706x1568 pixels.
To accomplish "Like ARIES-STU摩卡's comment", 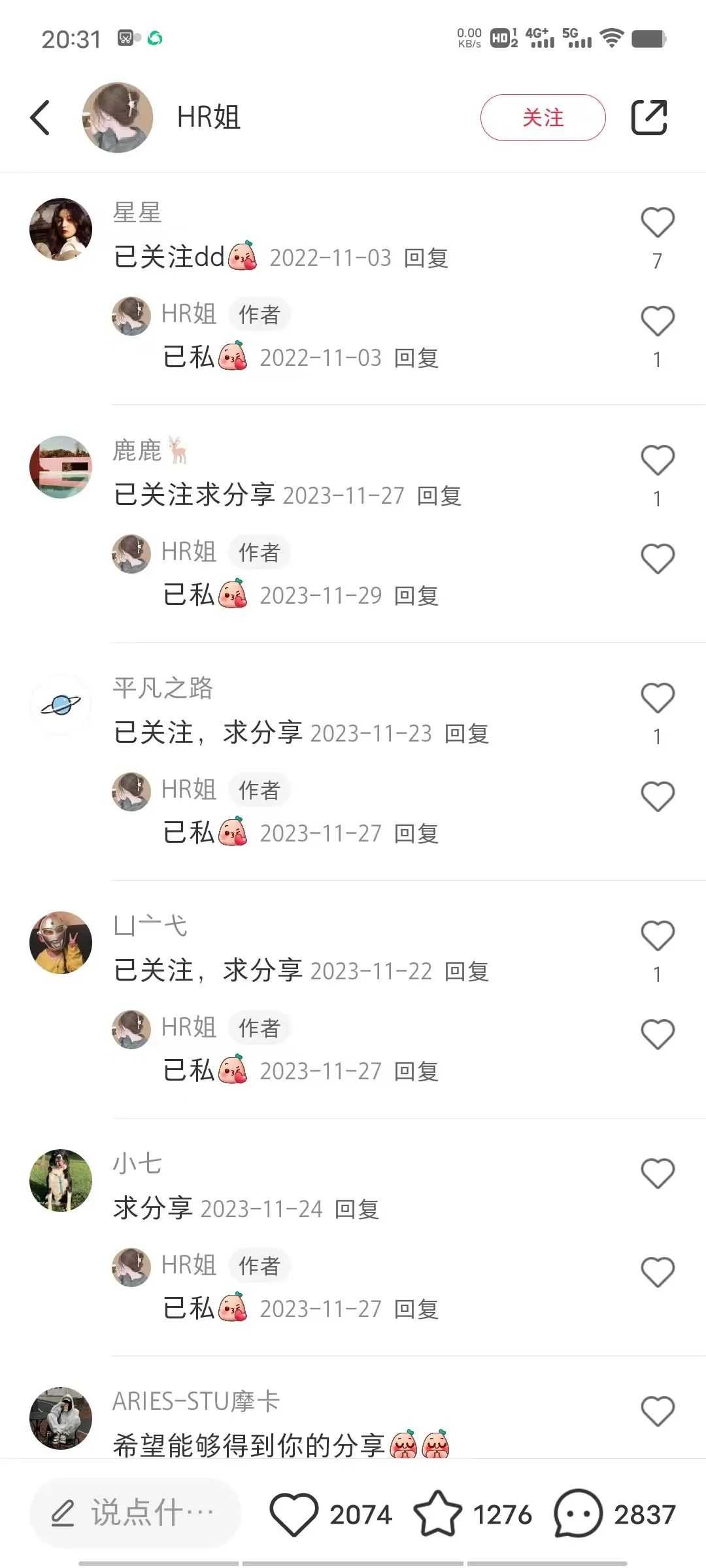I will 658,1411.
